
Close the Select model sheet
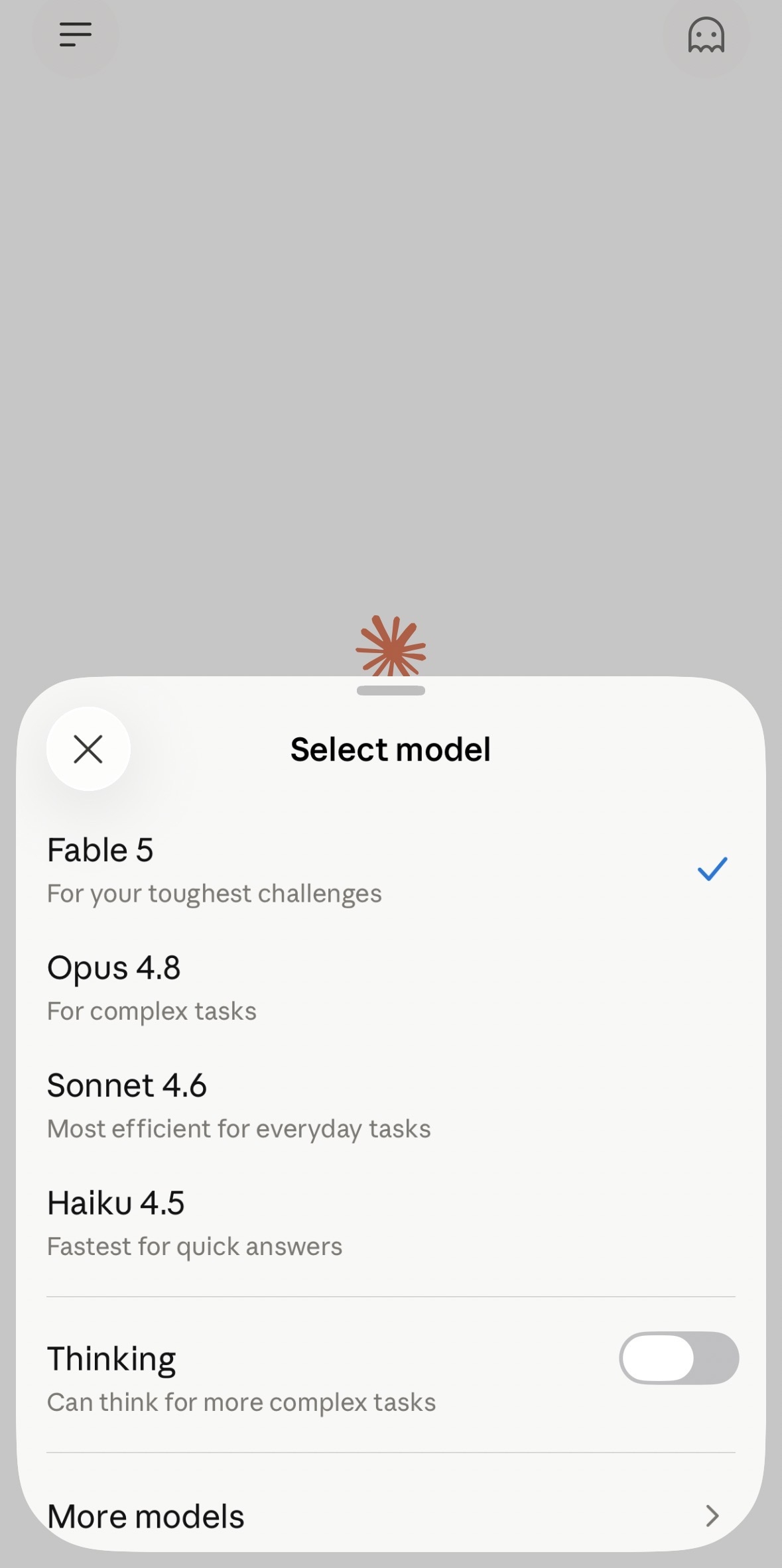[x=88, y=749]
